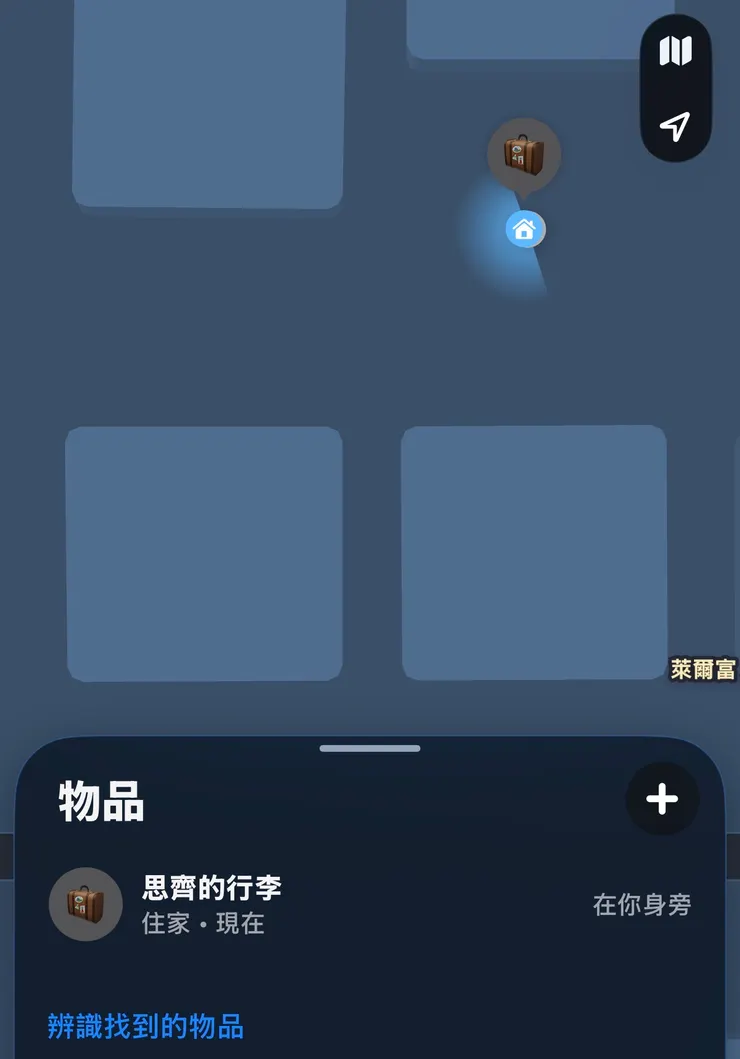Select the home badge under the luggage pin
The width and height of the screenshot is (740, 1059).
[x=523, y=229]
